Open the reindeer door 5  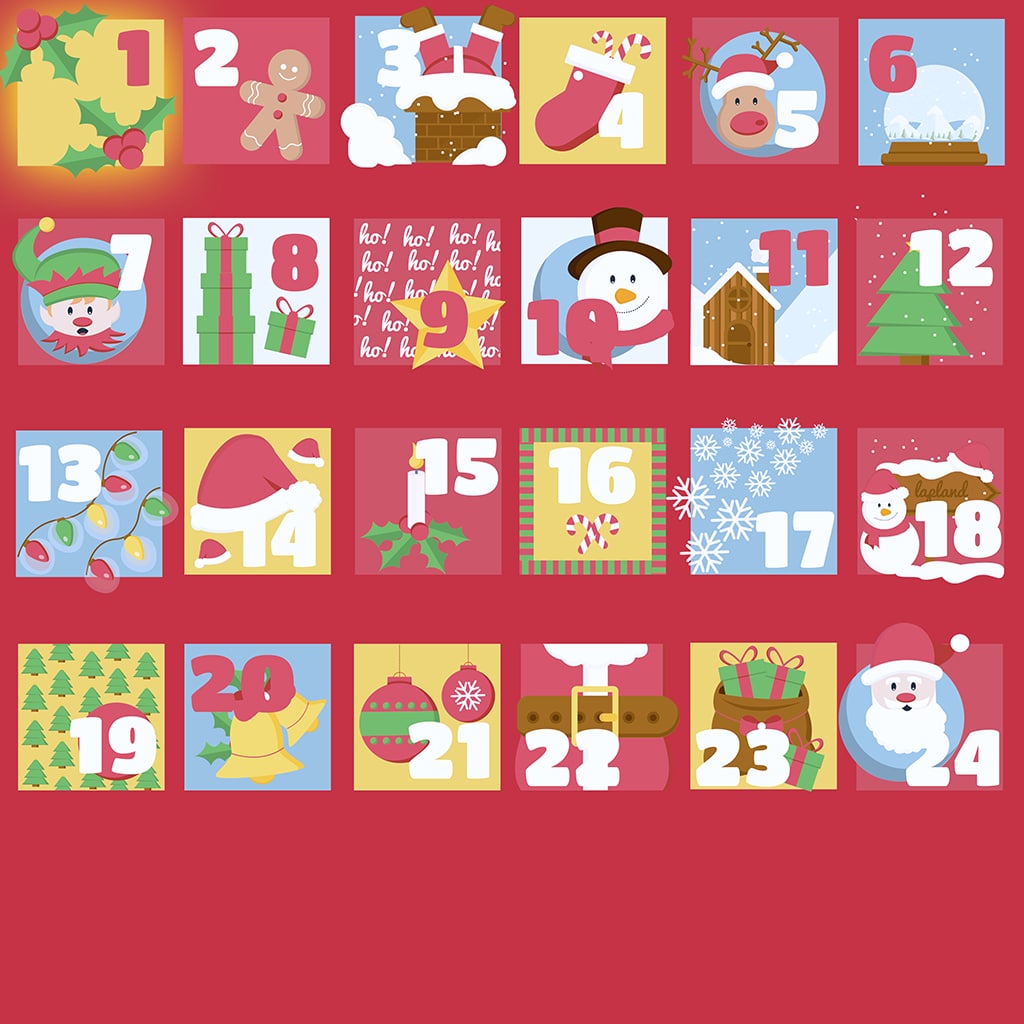[764, 92]
